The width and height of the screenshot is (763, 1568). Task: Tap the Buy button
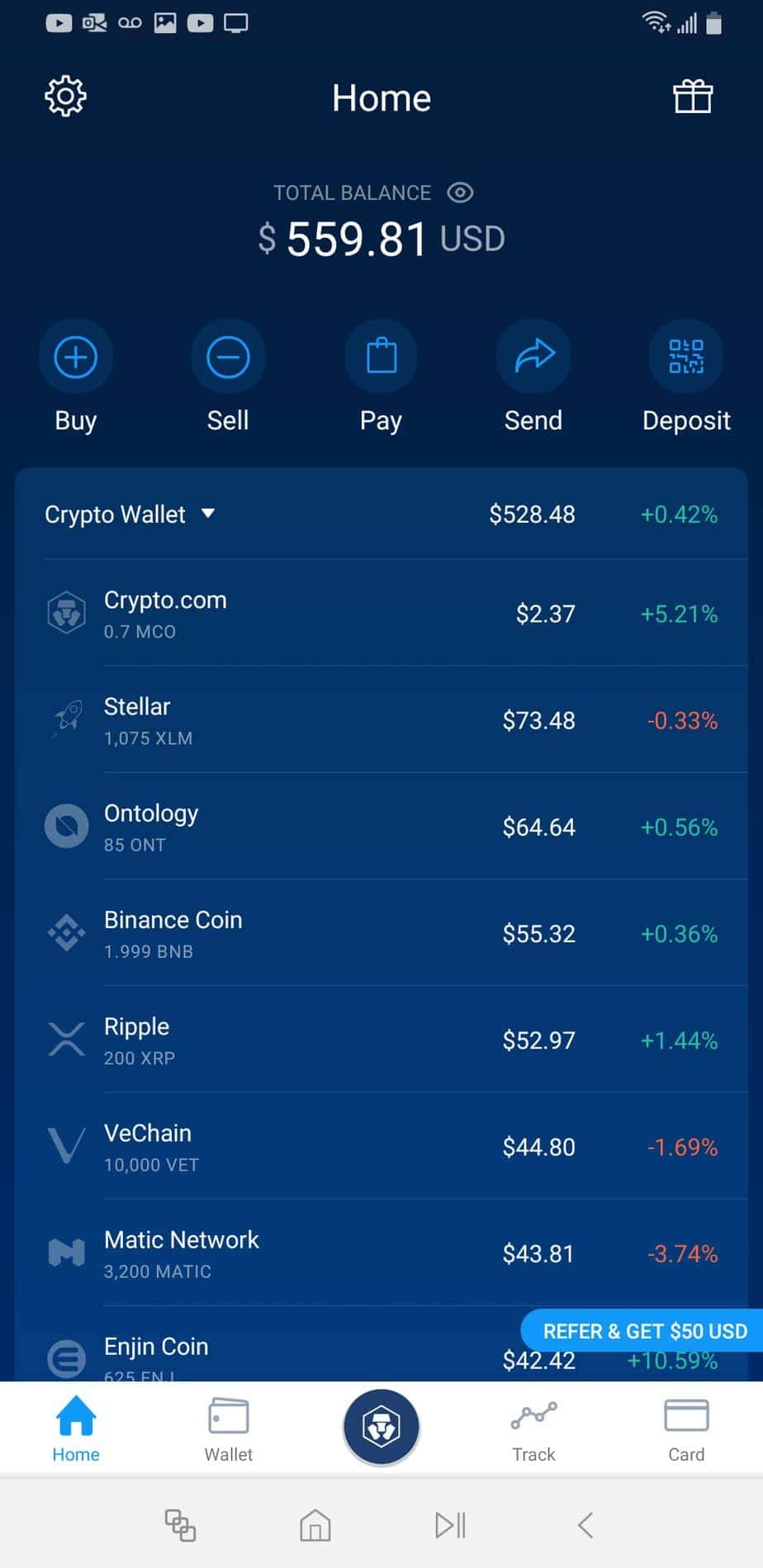(75, 358)
